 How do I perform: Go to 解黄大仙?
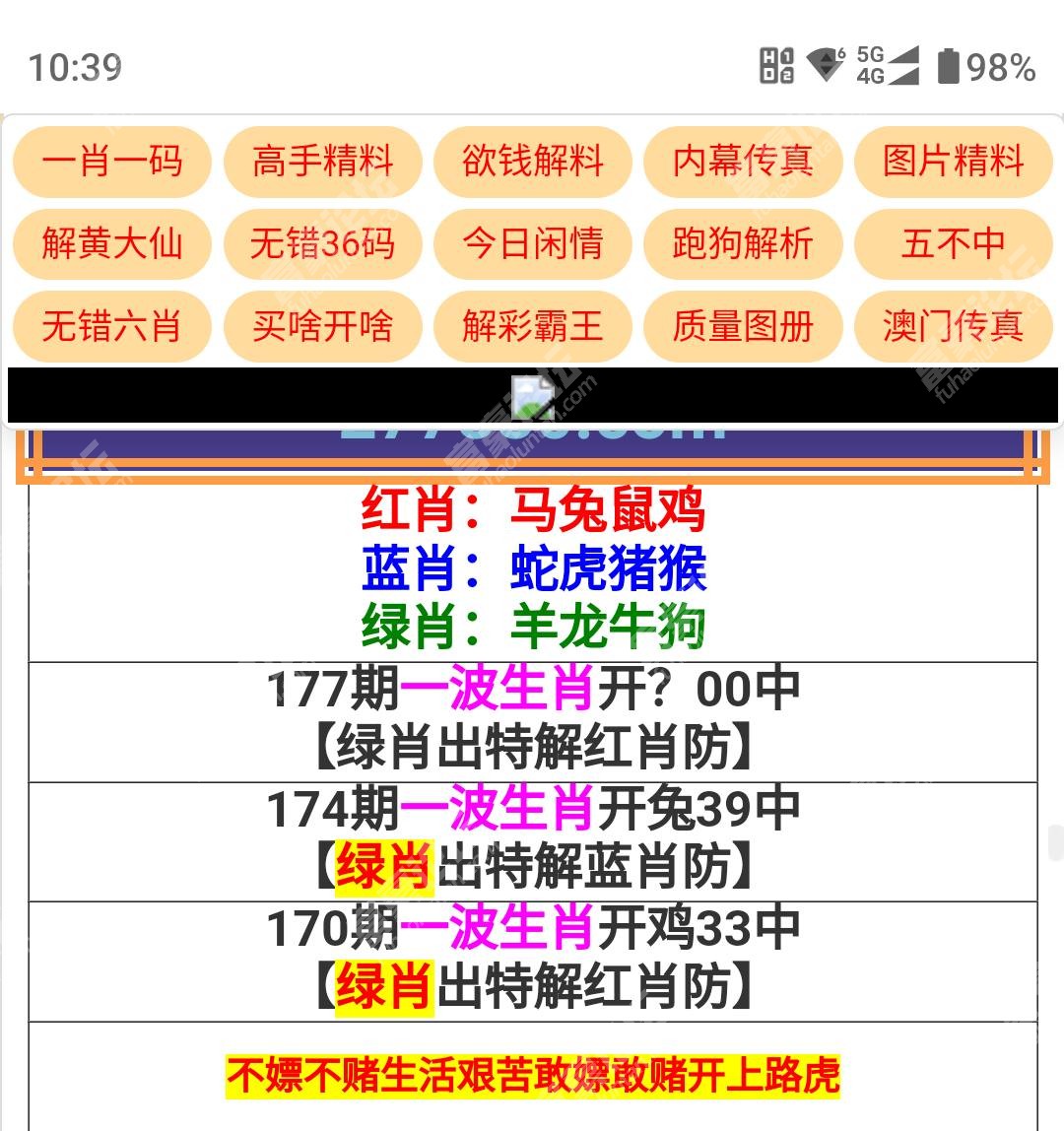click(112, 243)
